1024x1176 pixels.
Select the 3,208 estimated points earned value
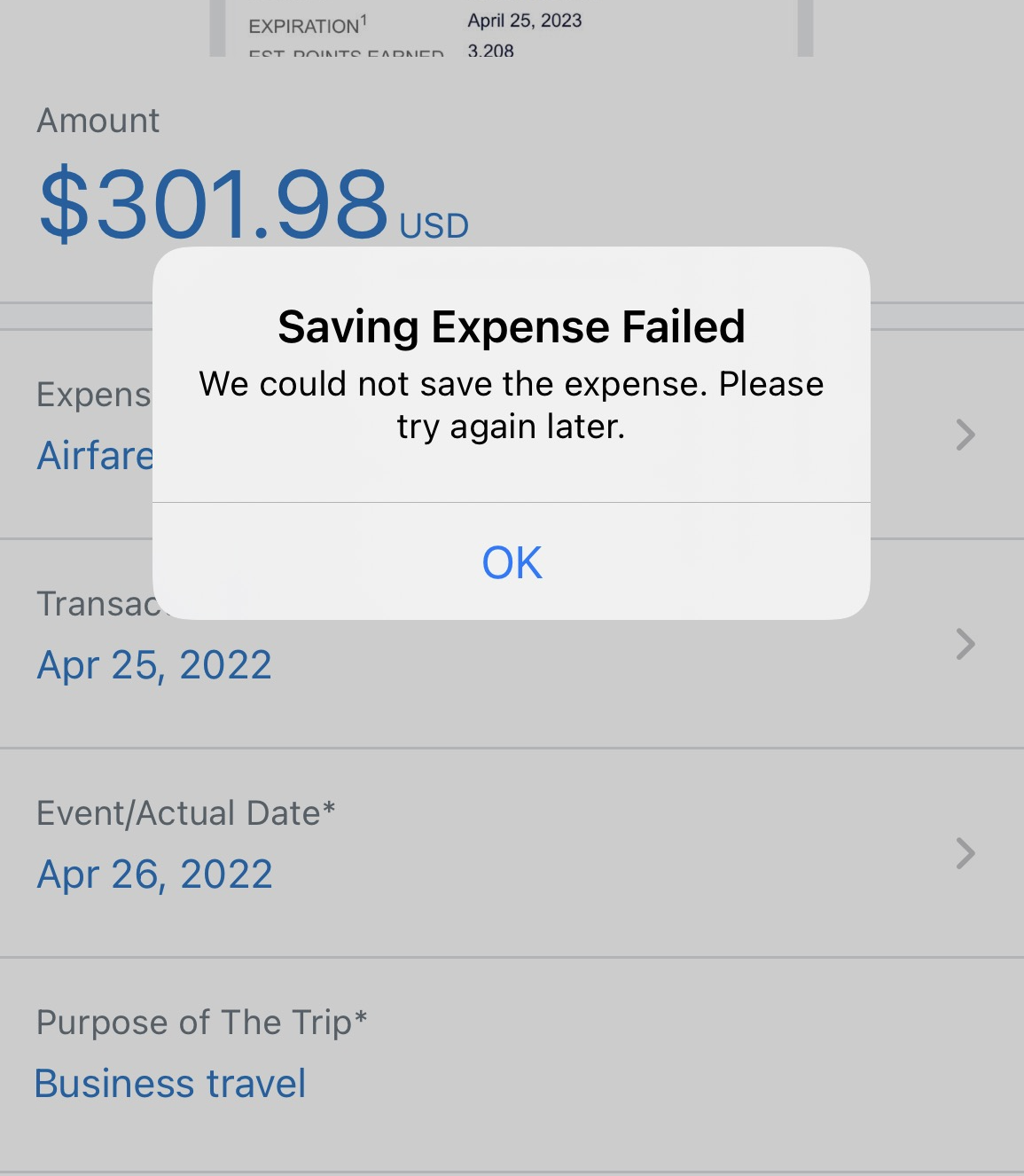pos(489,51)
